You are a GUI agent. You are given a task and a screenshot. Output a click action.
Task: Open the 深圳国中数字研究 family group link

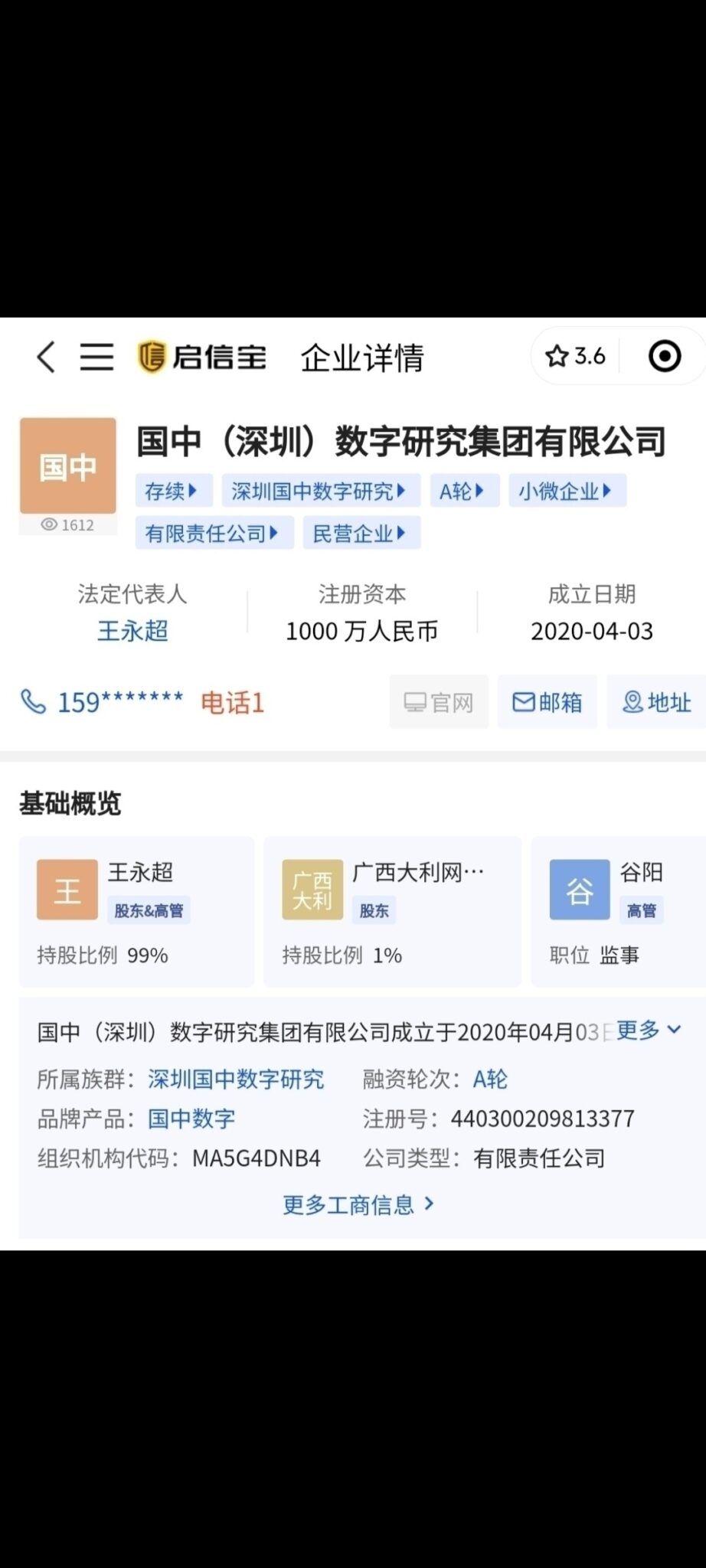[235, 1079]
